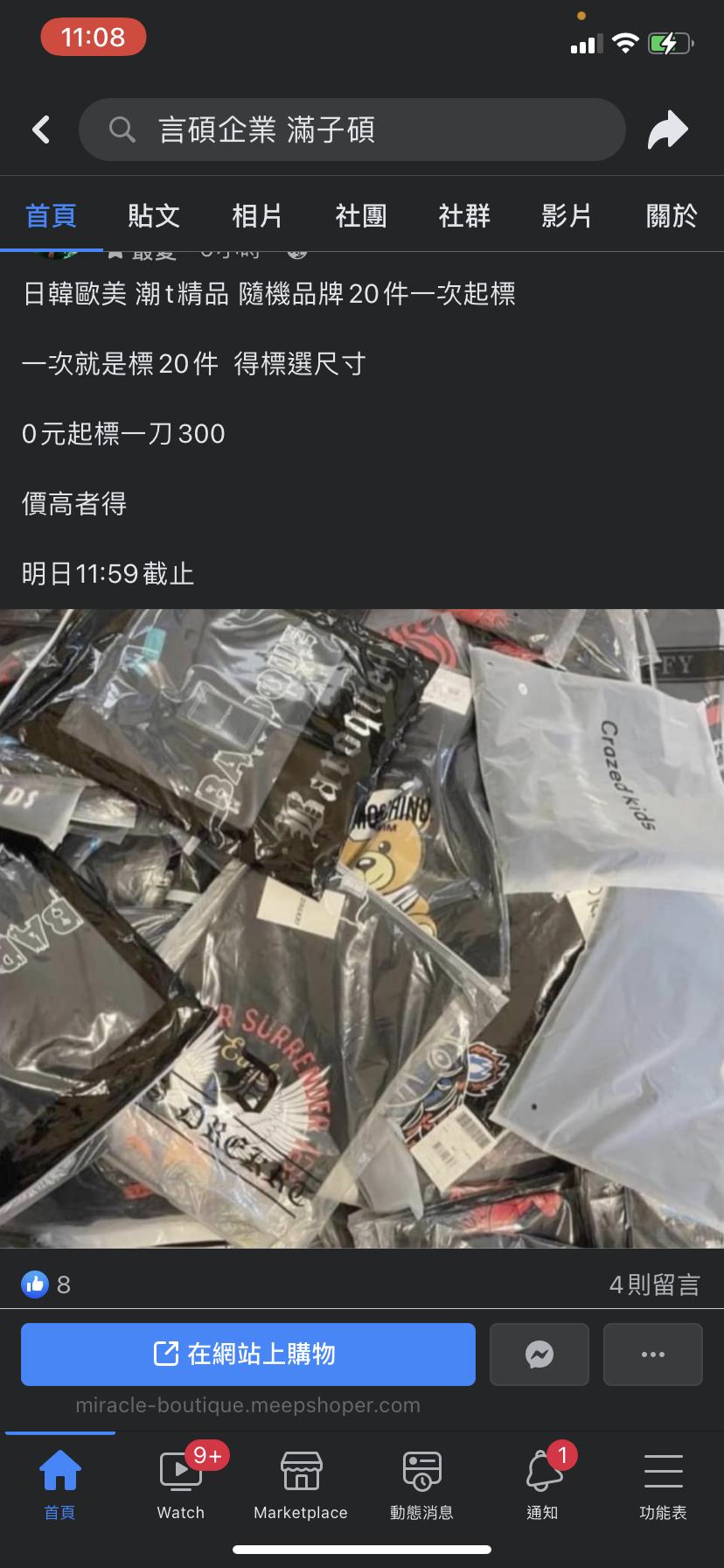724x1568 pixels.
Task: Message the page via Messenger icon
Action: pos(540,1354)
